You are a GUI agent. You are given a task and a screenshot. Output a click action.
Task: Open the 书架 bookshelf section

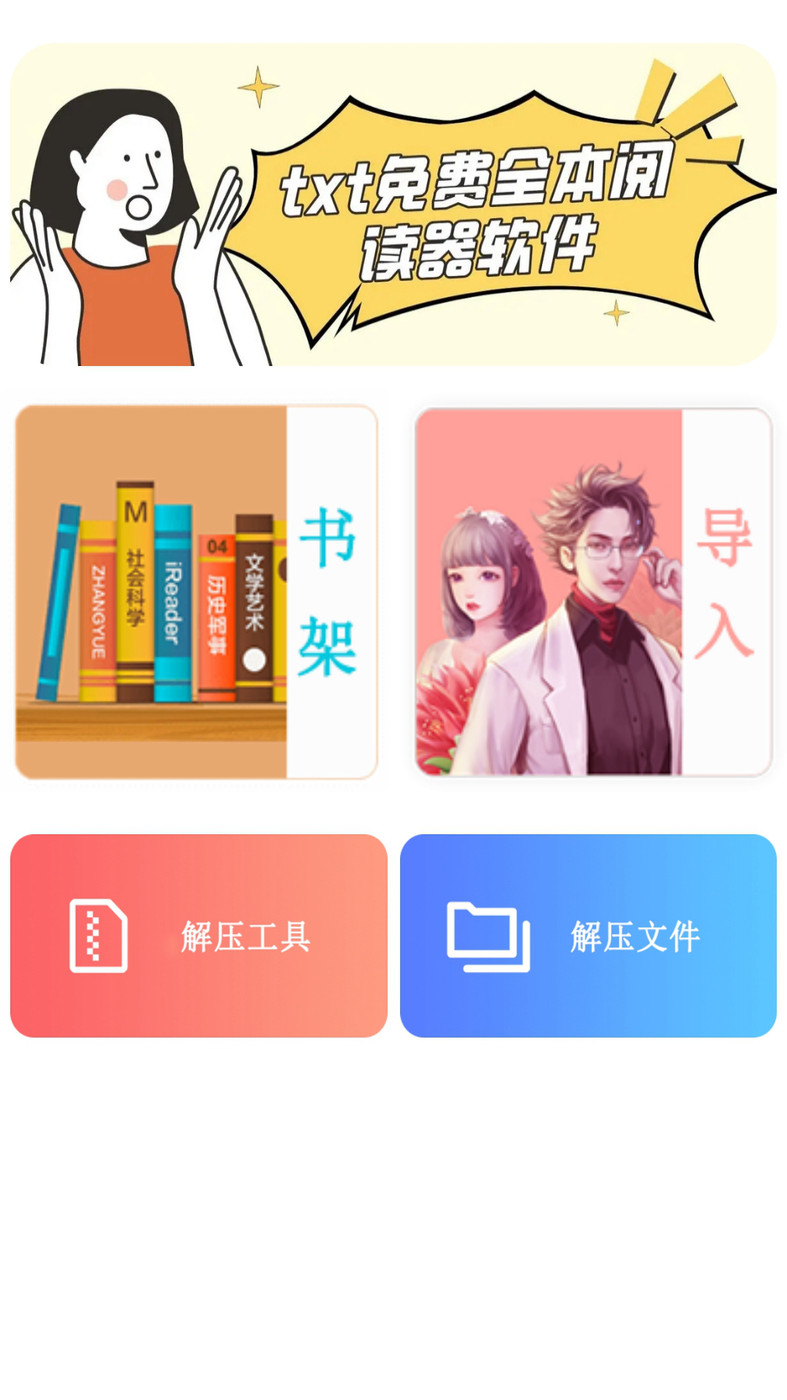[x=195, y=590]
